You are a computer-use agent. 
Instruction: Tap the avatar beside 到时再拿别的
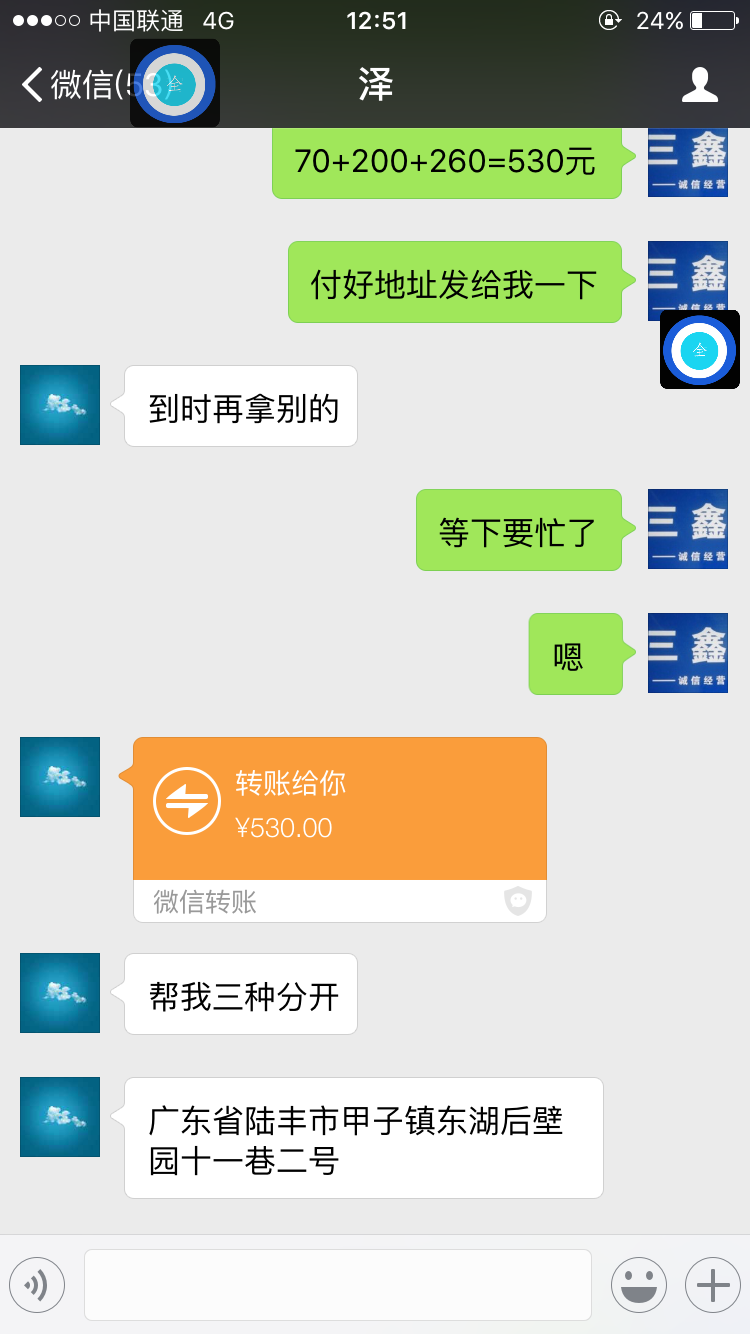pos(60,405)
